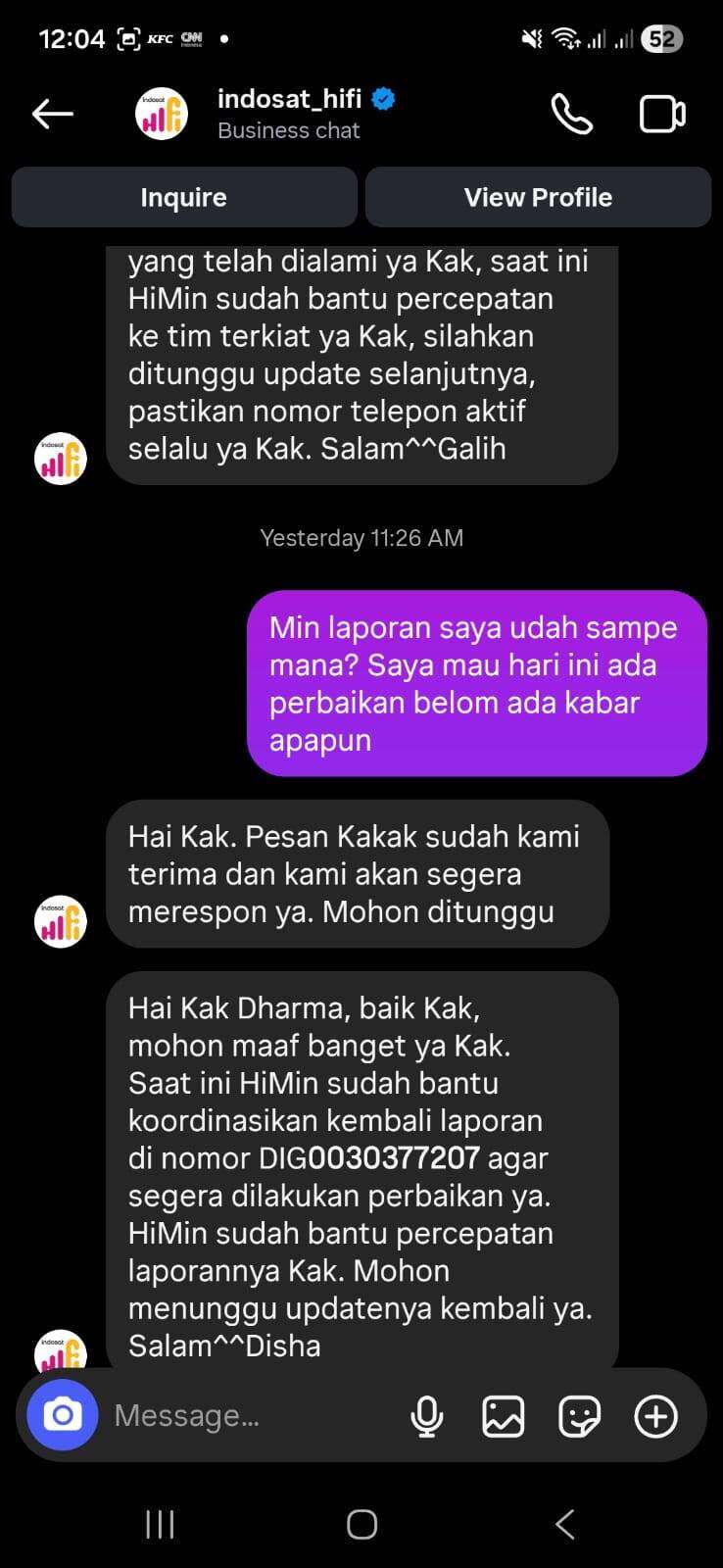Open the camera from message bar

63,1415
